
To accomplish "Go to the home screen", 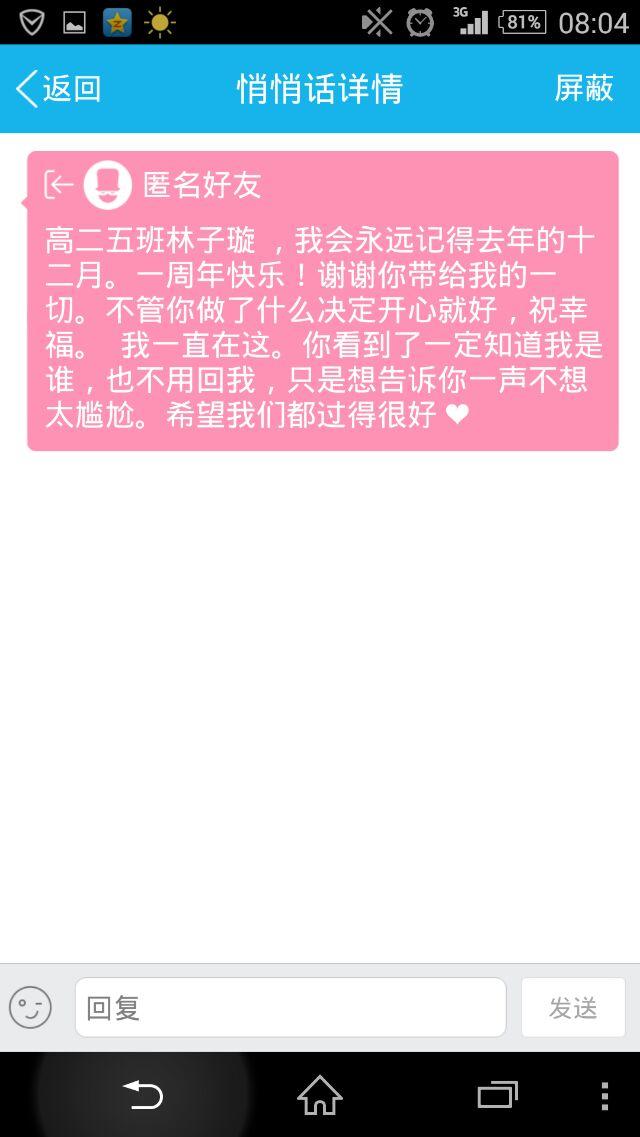I will point(320,1096).
